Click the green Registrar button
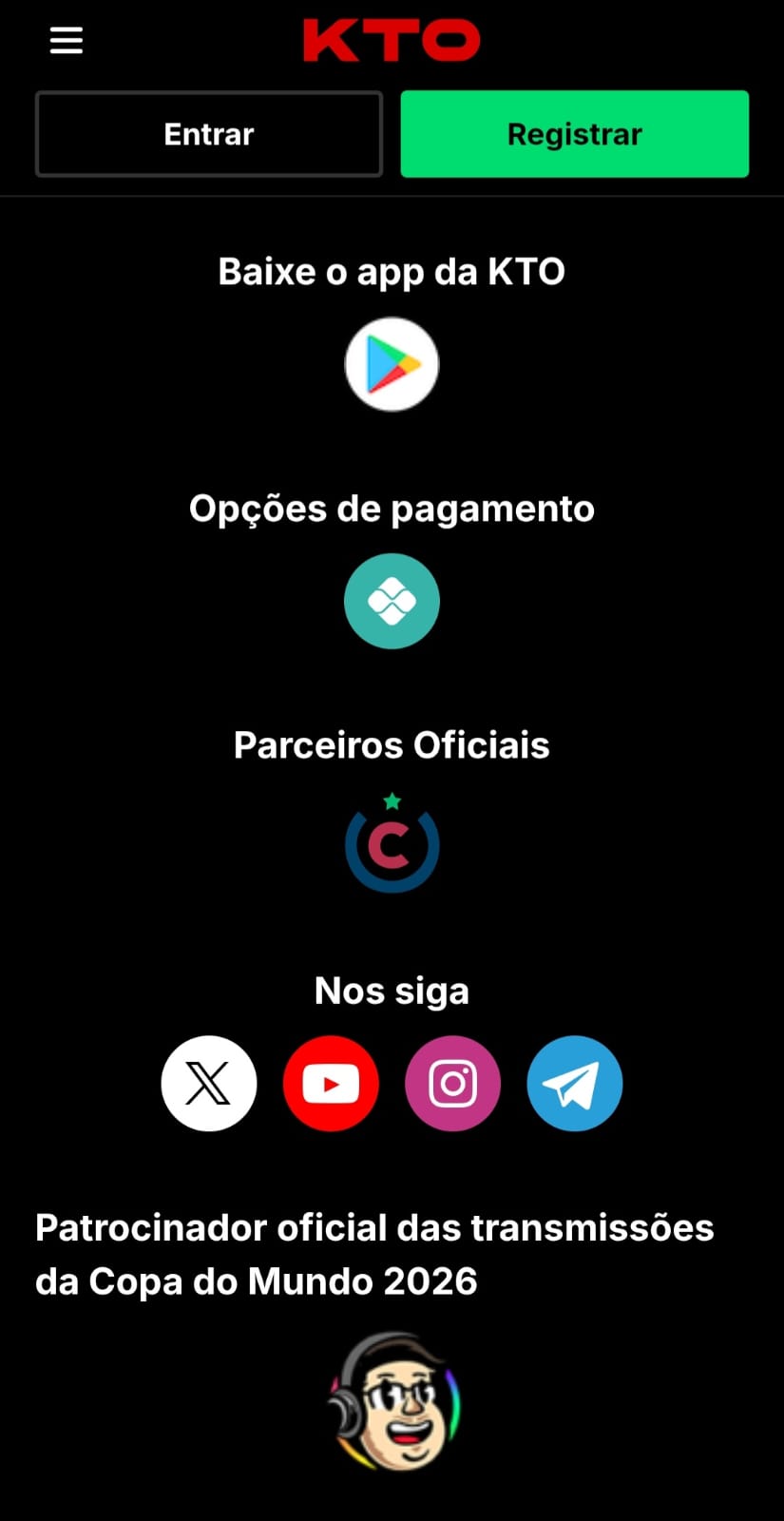The image size is (784, 1521). (x=574, y=134)
